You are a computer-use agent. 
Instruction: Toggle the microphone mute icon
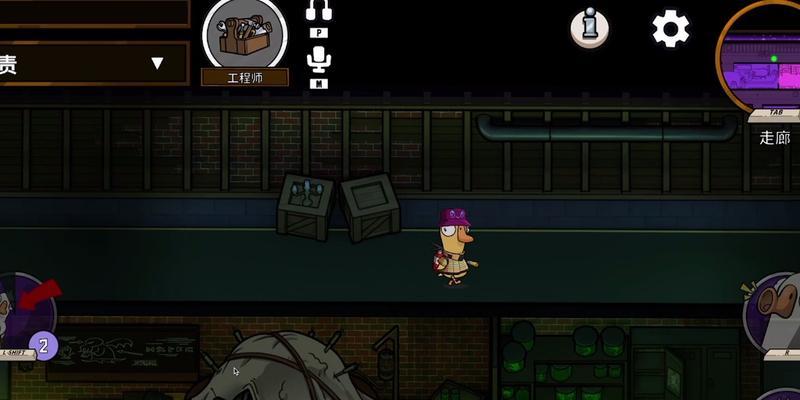coord(319,62)
